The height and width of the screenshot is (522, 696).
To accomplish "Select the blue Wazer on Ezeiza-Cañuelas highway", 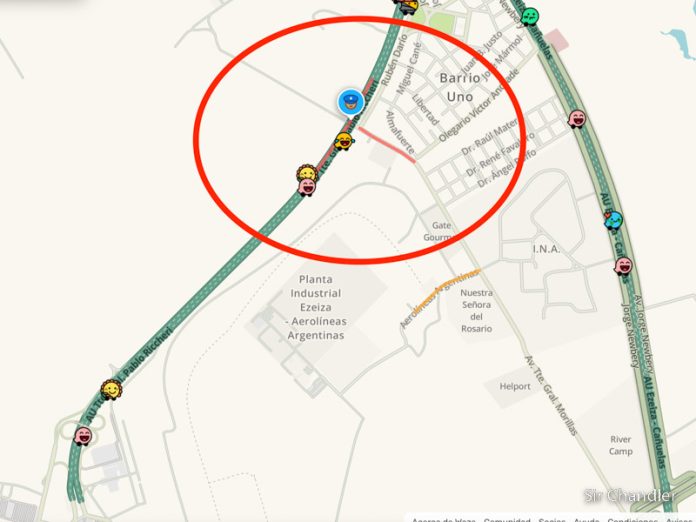I will click(x=613, y=219).
